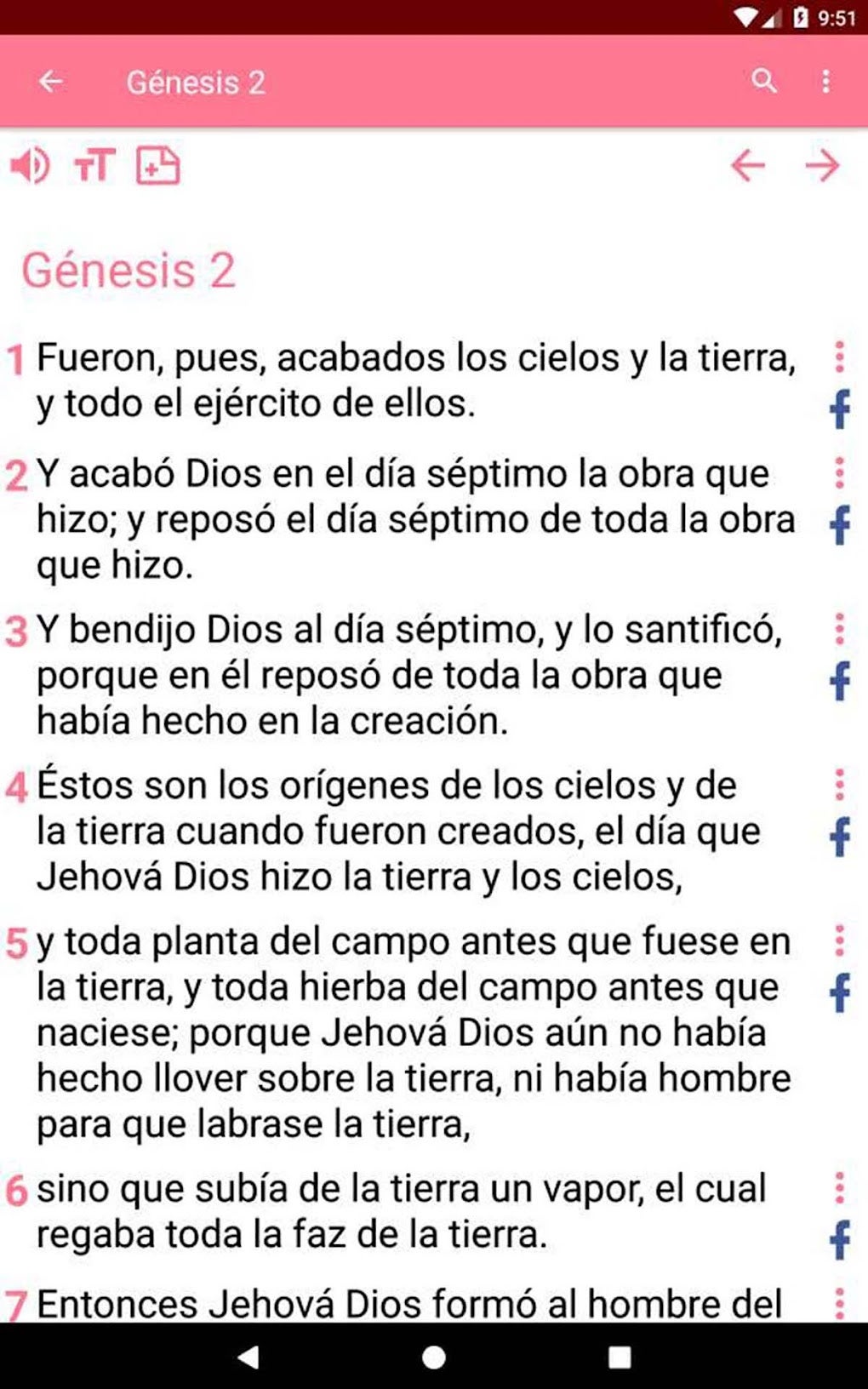The height and width of the screenshot is (1389, 868).
Task: Open options menu for verse 5
Action: [839, 940]
